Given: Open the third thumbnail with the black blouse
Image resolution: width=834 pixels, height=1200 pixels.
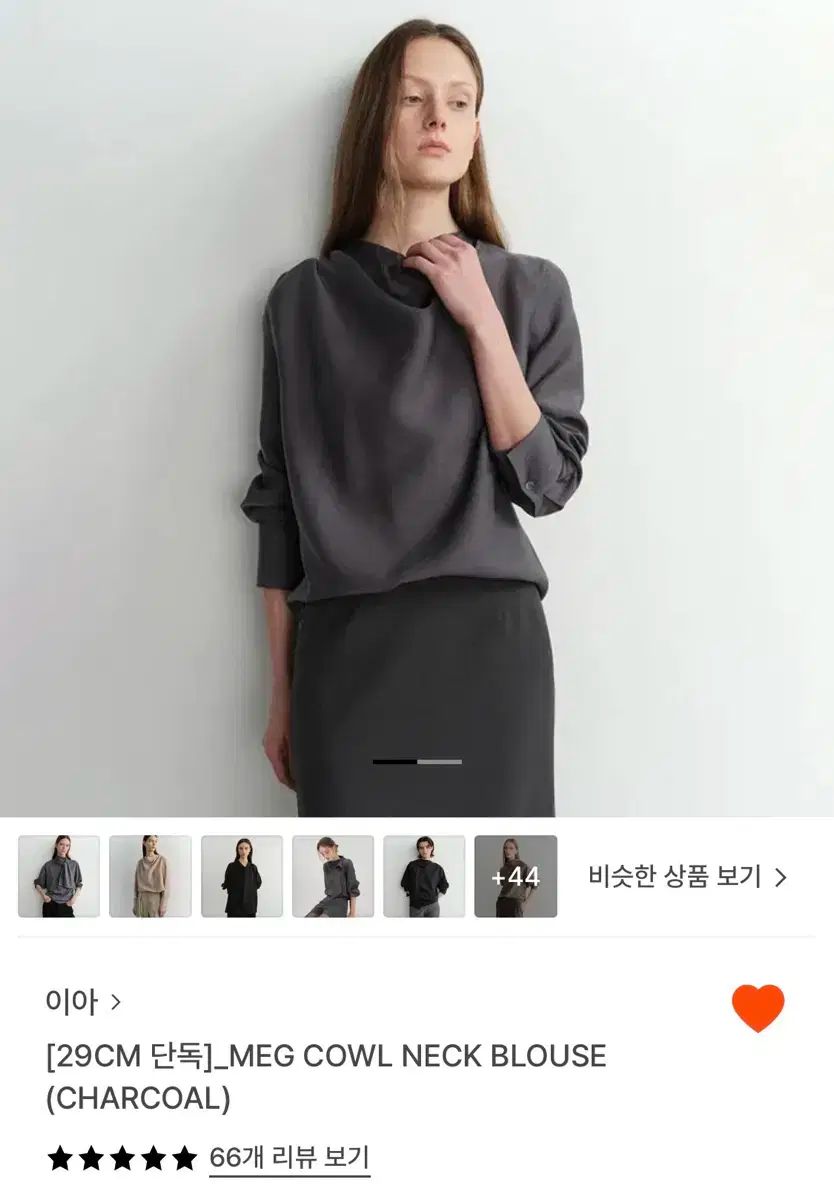Looking at the screenshot, I should tap(242, 877).
